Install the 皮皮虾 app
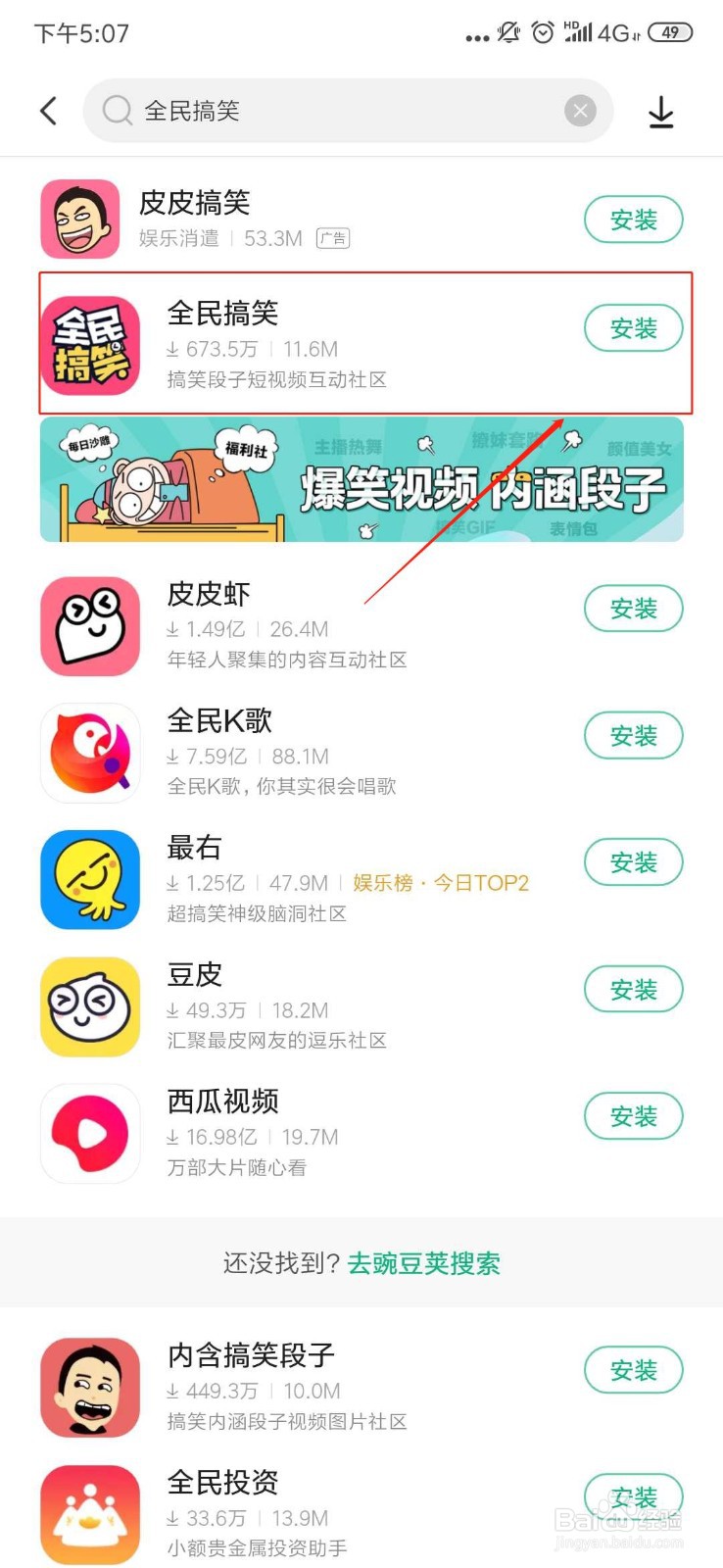This screenshot has width=723, height=1568. pos(633,609)
